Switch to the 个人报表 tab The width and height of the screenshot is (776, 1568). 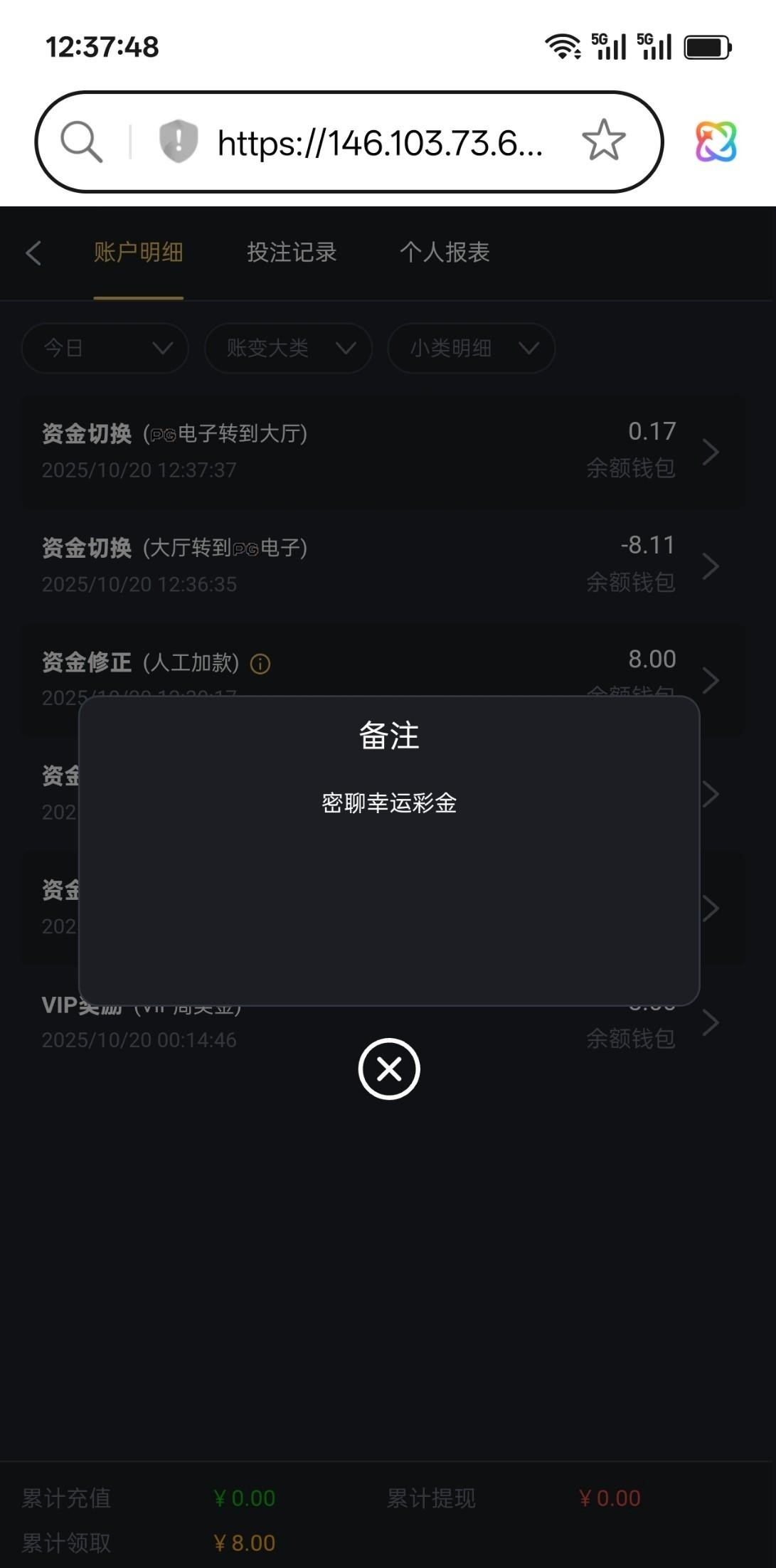[445, 253]
